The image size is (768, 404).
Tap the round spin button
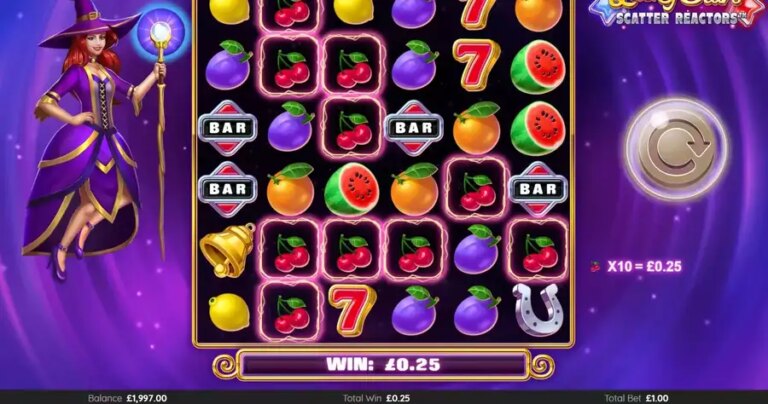click(x=676, y=149)
